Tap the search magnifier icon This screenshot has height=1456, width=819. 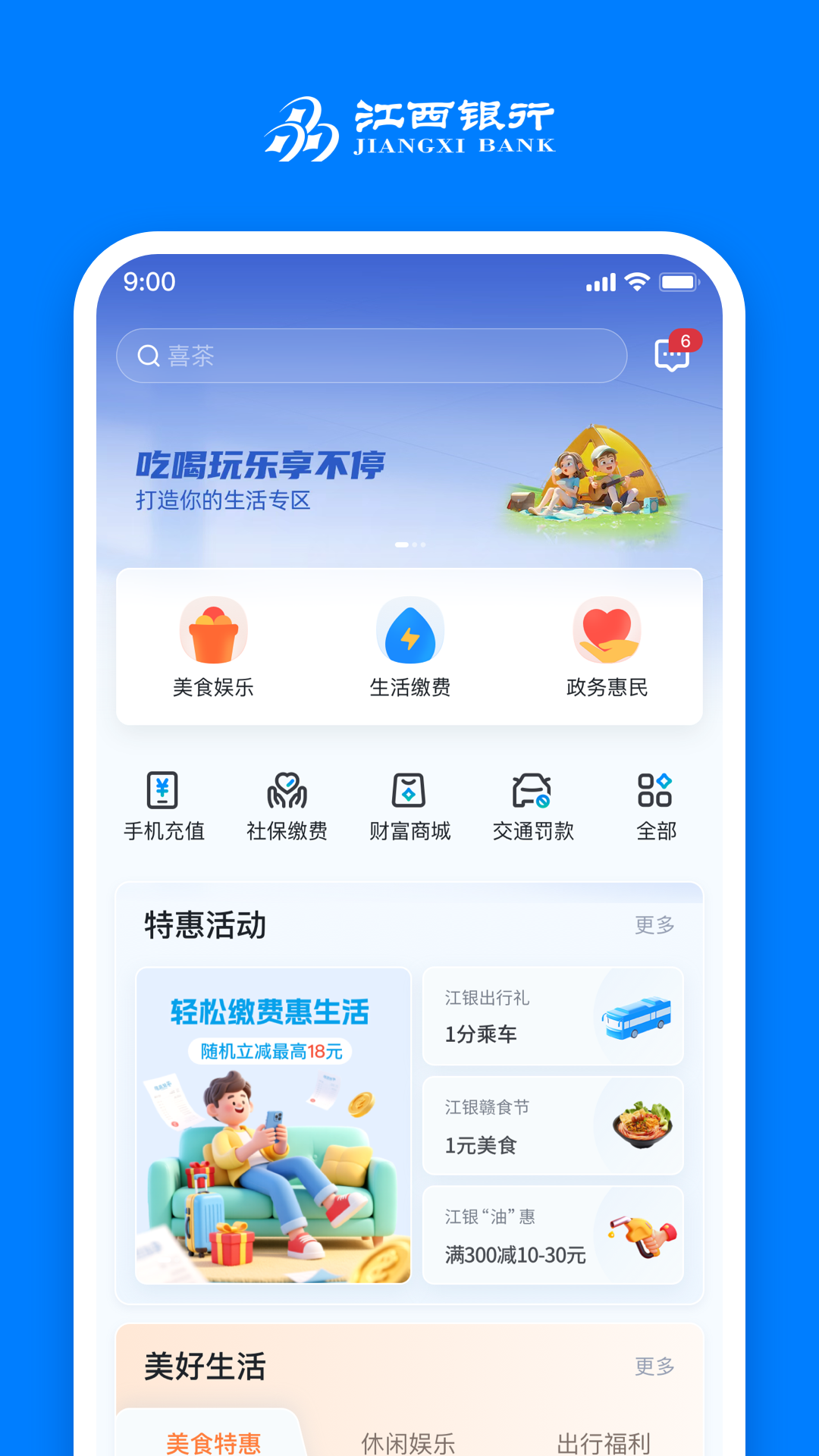[149, 355]
